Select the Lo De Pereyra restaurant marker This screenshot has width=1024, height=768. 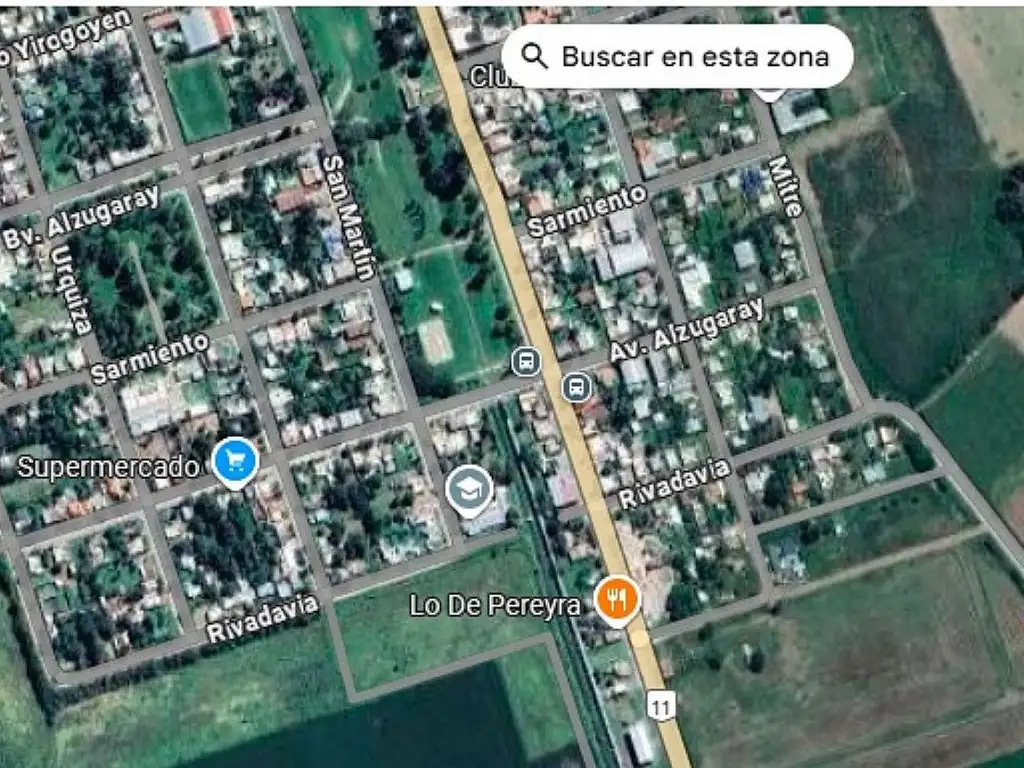618,600
